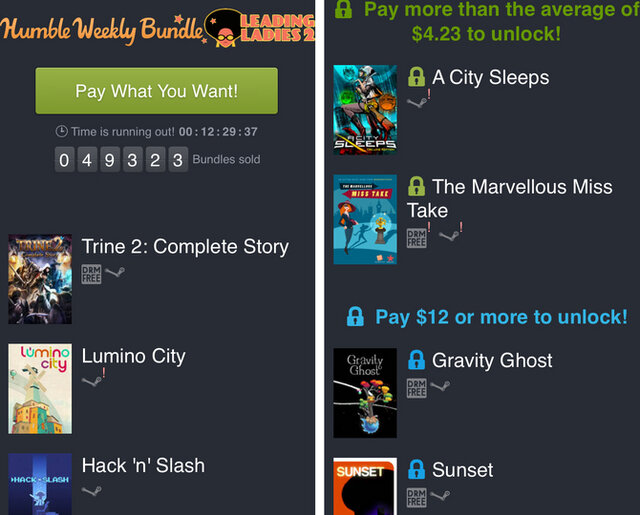View the Sunset game details
Viewport: 640px width, 515px height.
coord(462,470)
